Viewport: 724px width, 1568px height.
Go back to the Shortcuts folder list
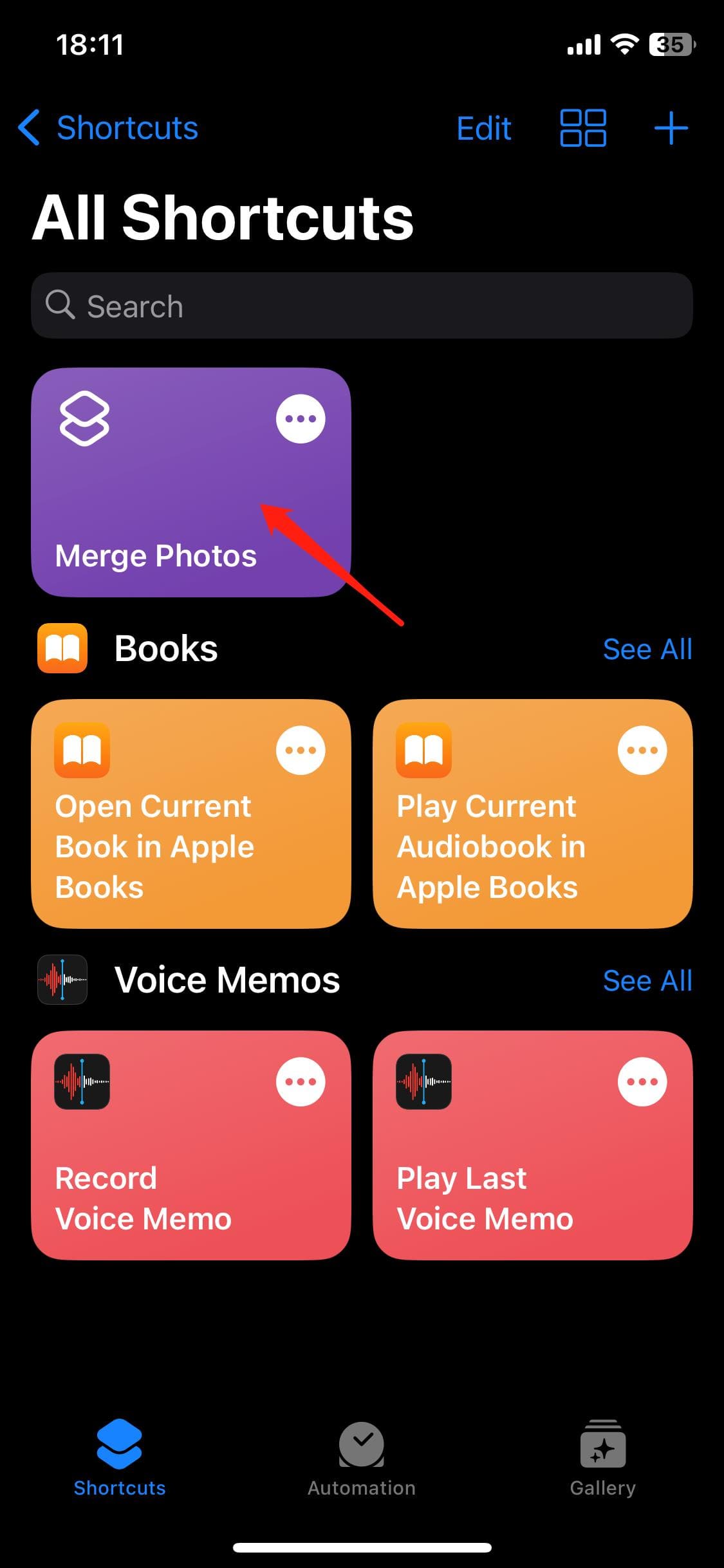click(x=107, y=128)
